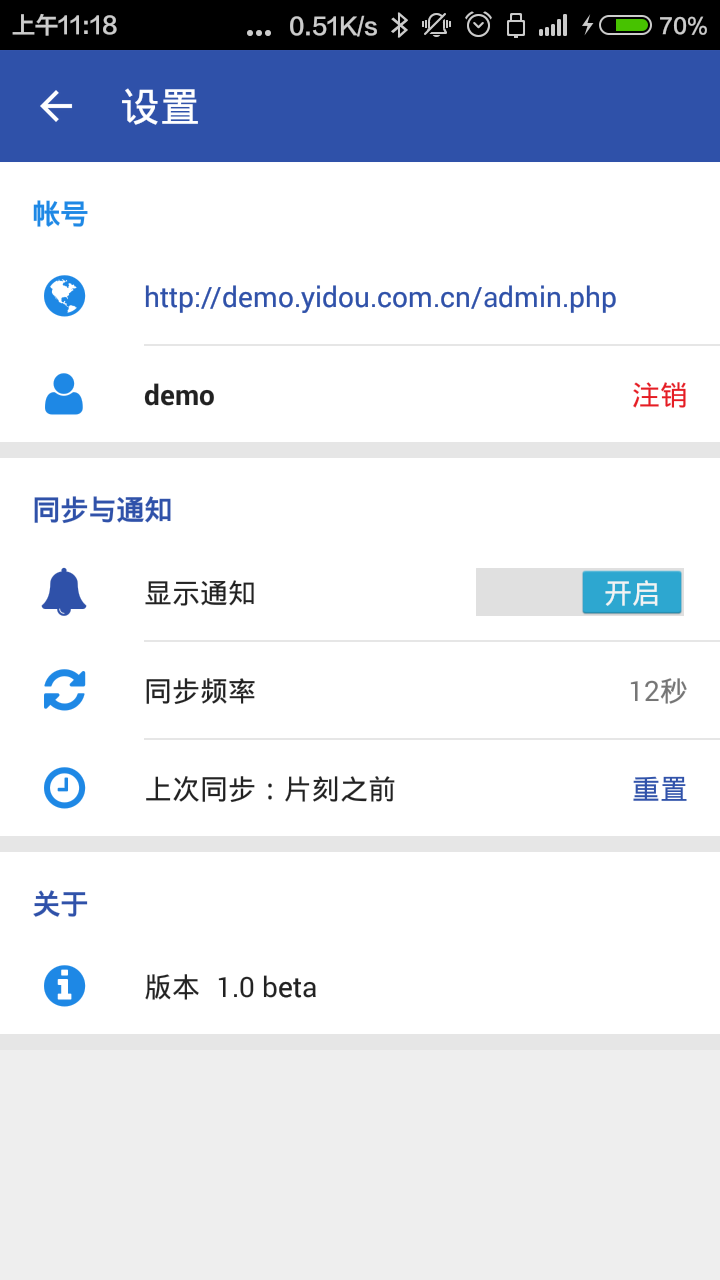The image size is (720, 1280).
Task: Toggle the 显示通知 switch off
Action: pos(580,593)
